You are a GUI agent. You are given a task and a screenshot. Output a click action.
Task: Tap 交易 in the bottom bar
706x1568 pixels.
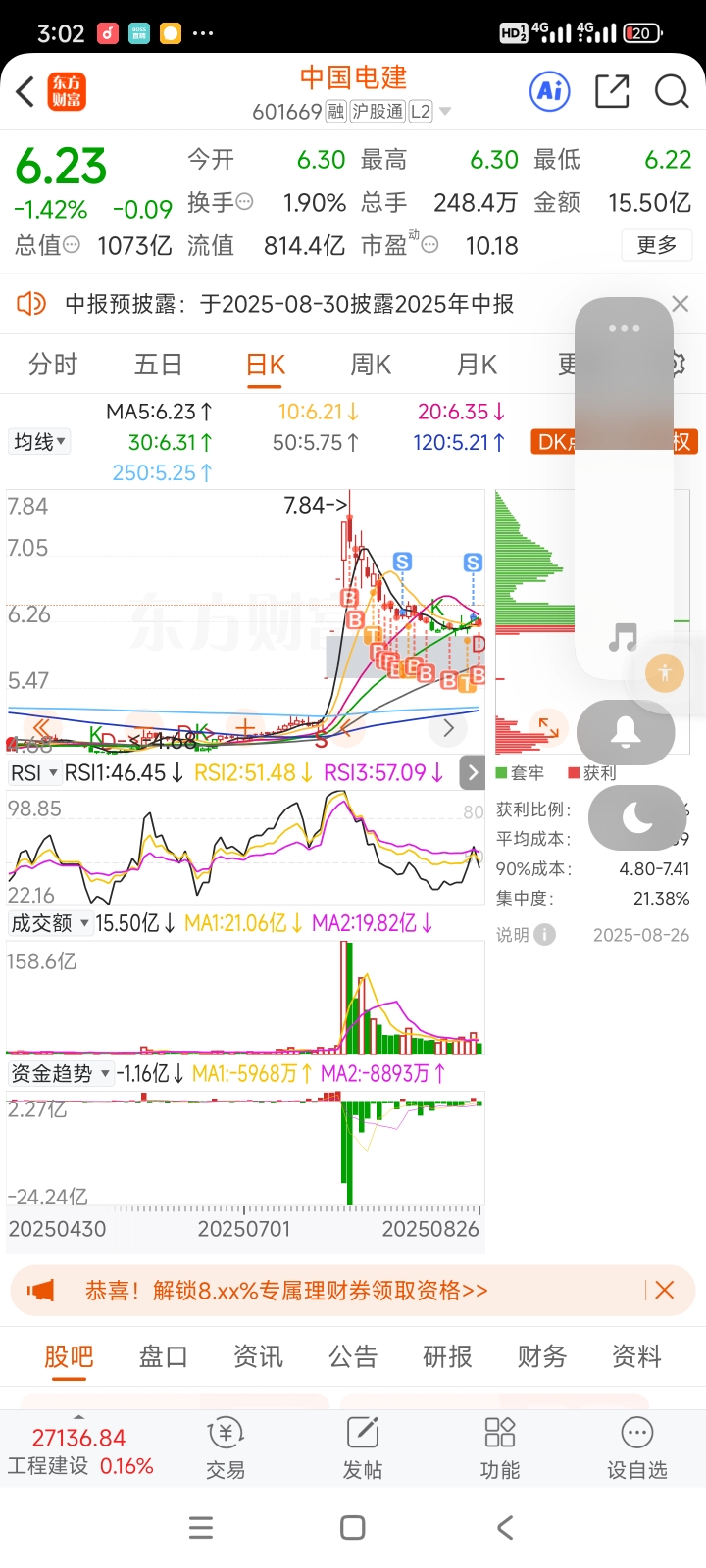point(226,1448)
